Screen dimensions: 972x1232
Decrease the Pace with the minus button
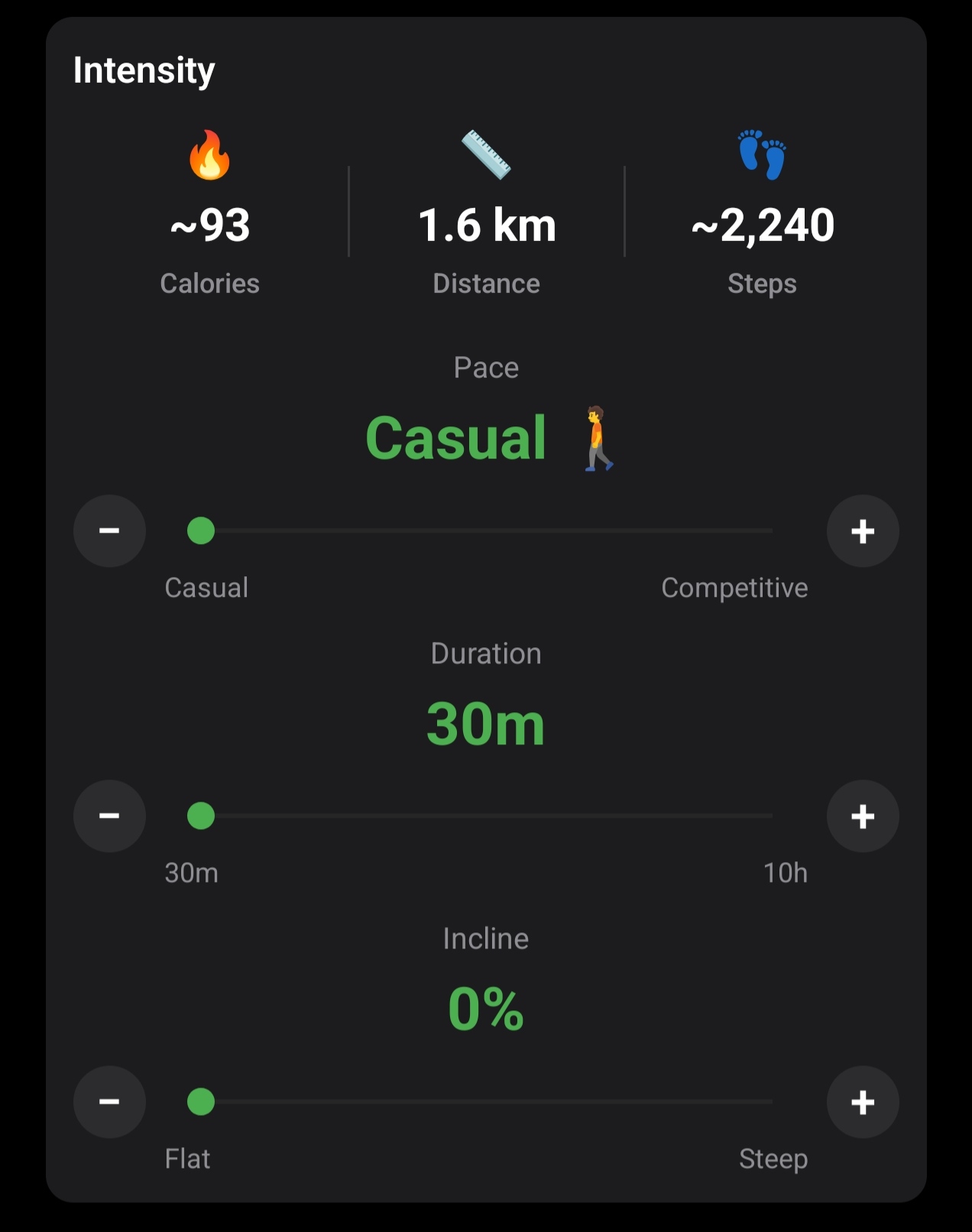109,531
